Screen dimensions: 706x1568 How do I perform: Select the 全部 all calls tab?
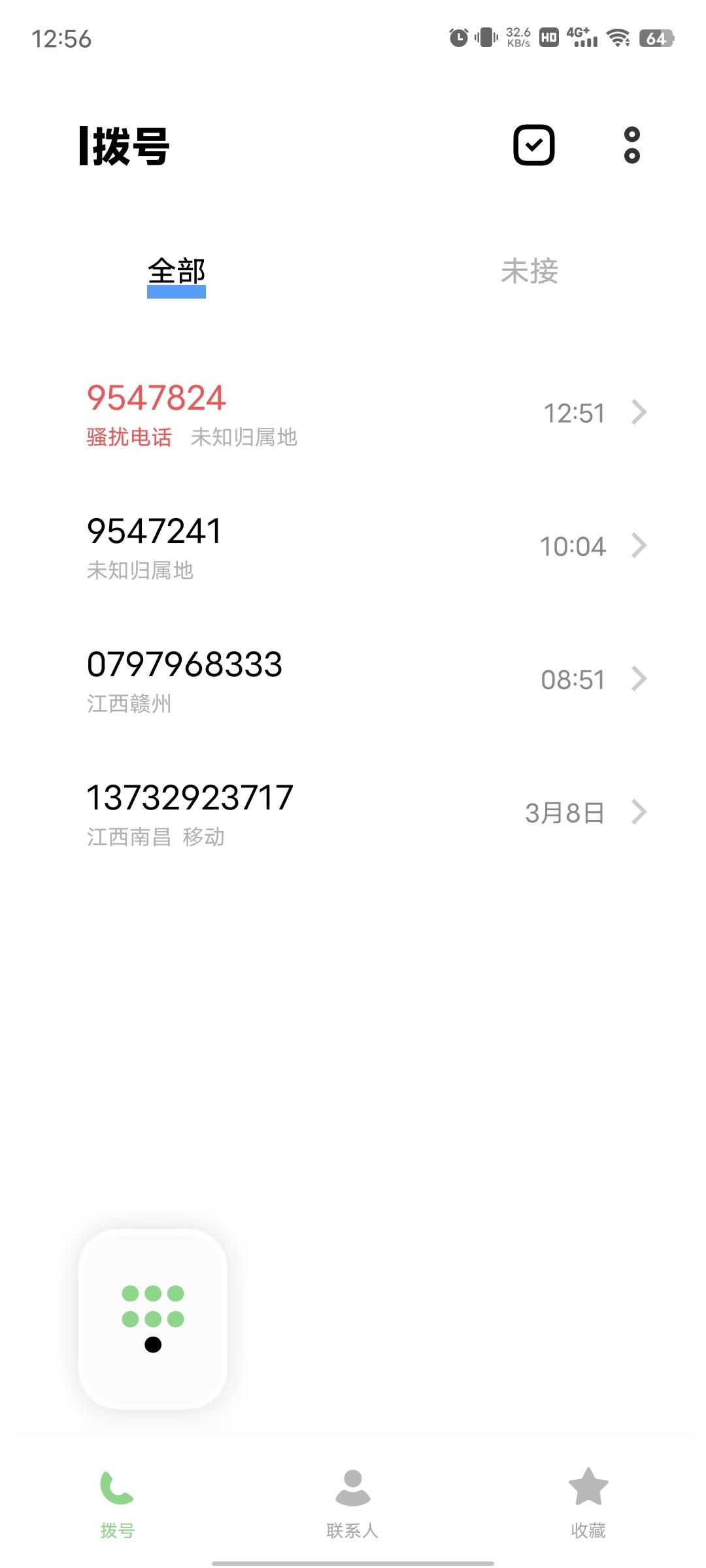point(176,272)
